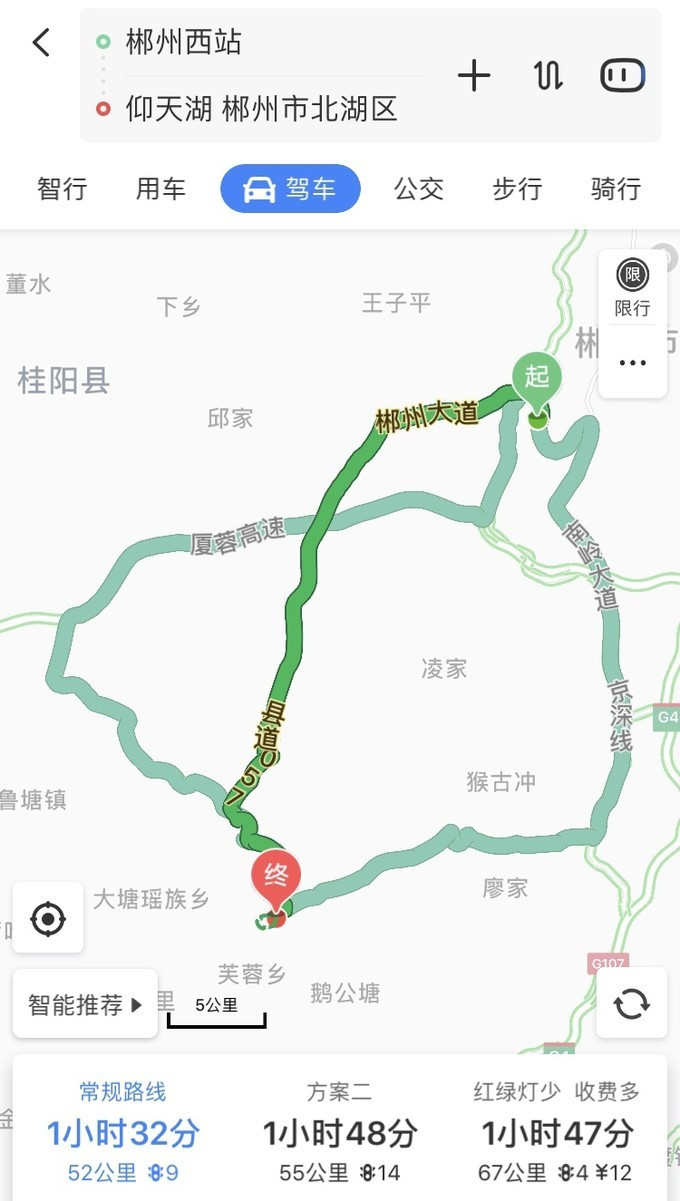Refresh the route with the reload icon
The width and height of the screenshot is (680, 1201).
click(632, 1003)
